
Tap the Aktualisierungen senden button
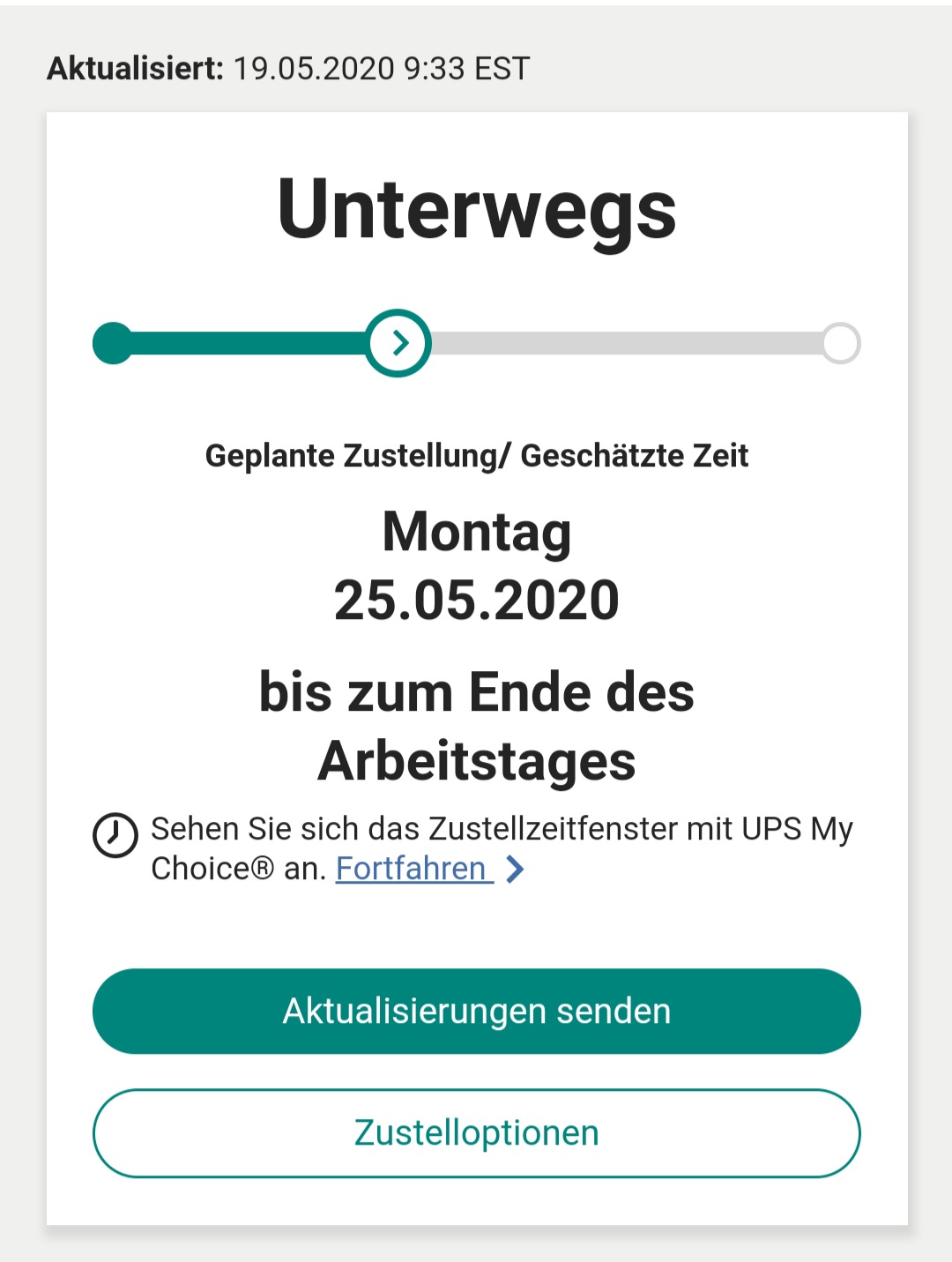click(x=476, y=1011)
